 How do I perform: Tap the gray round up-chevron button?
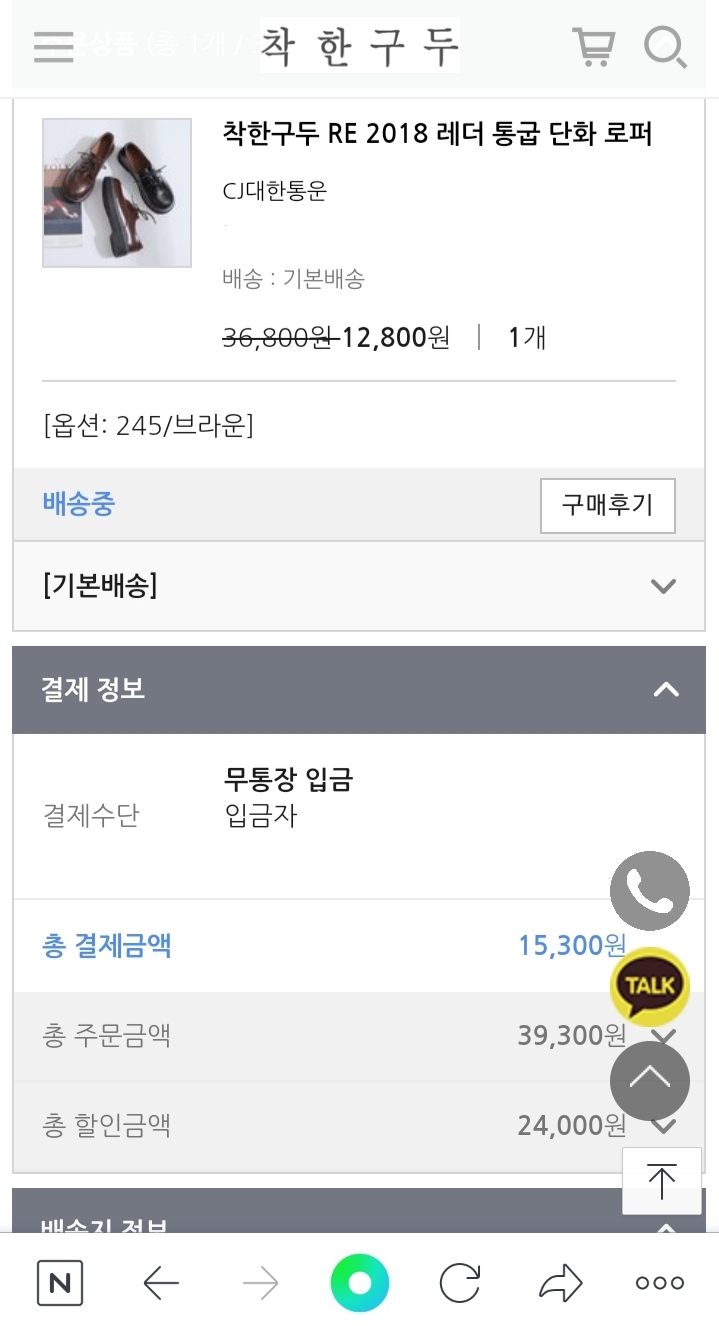[x=650, y=1081]
